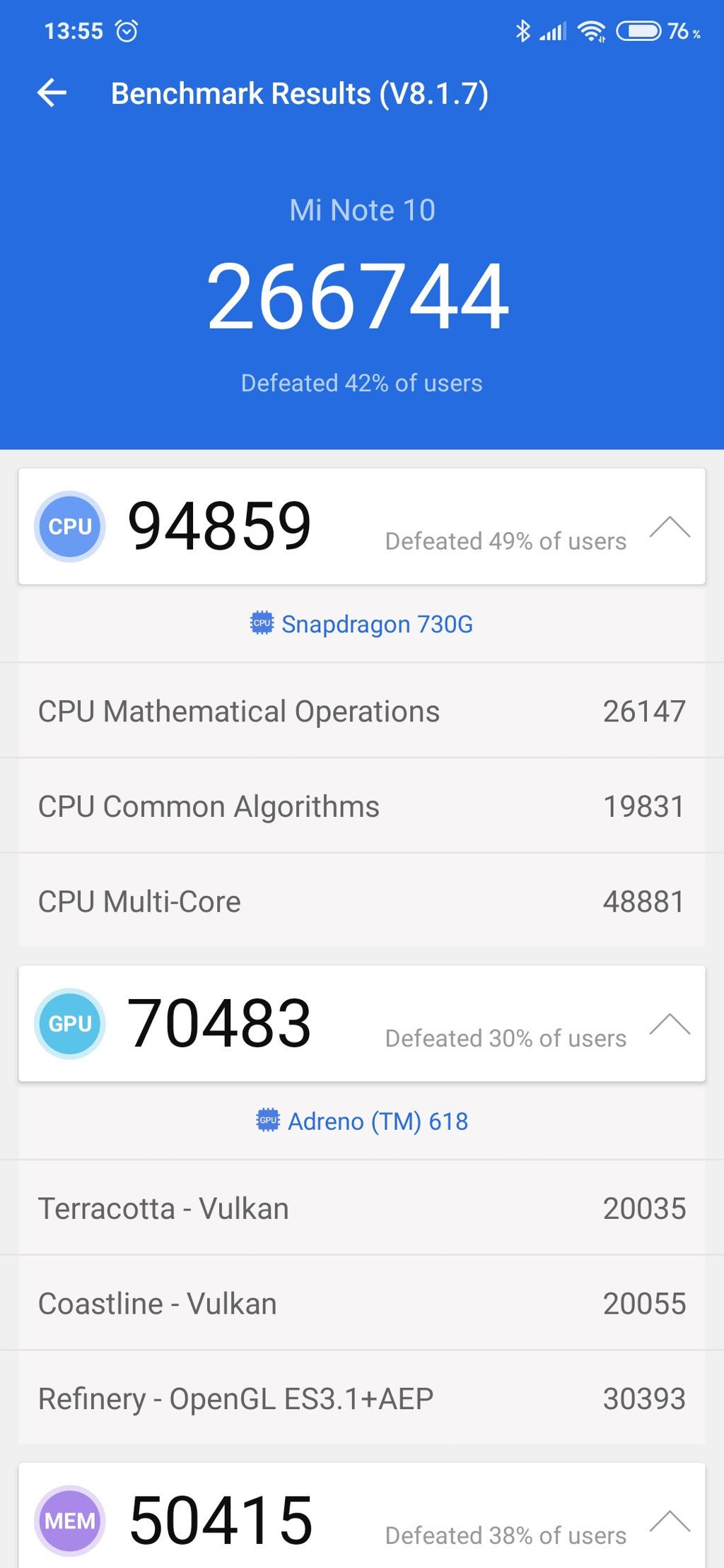Collapse the GPU score section
724x1568 pixels.
(x=670, y=1024)
